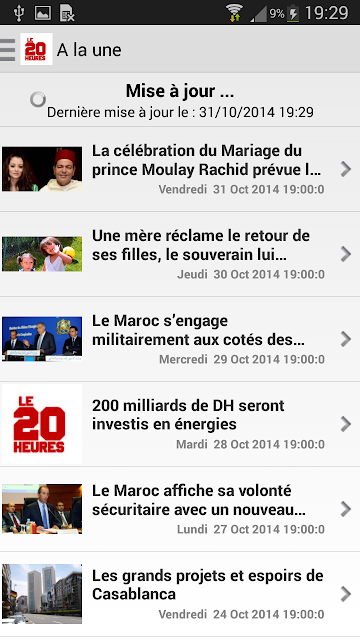
Task: Open the Moulay Rachid wedding article
Action: pos(180,169)
